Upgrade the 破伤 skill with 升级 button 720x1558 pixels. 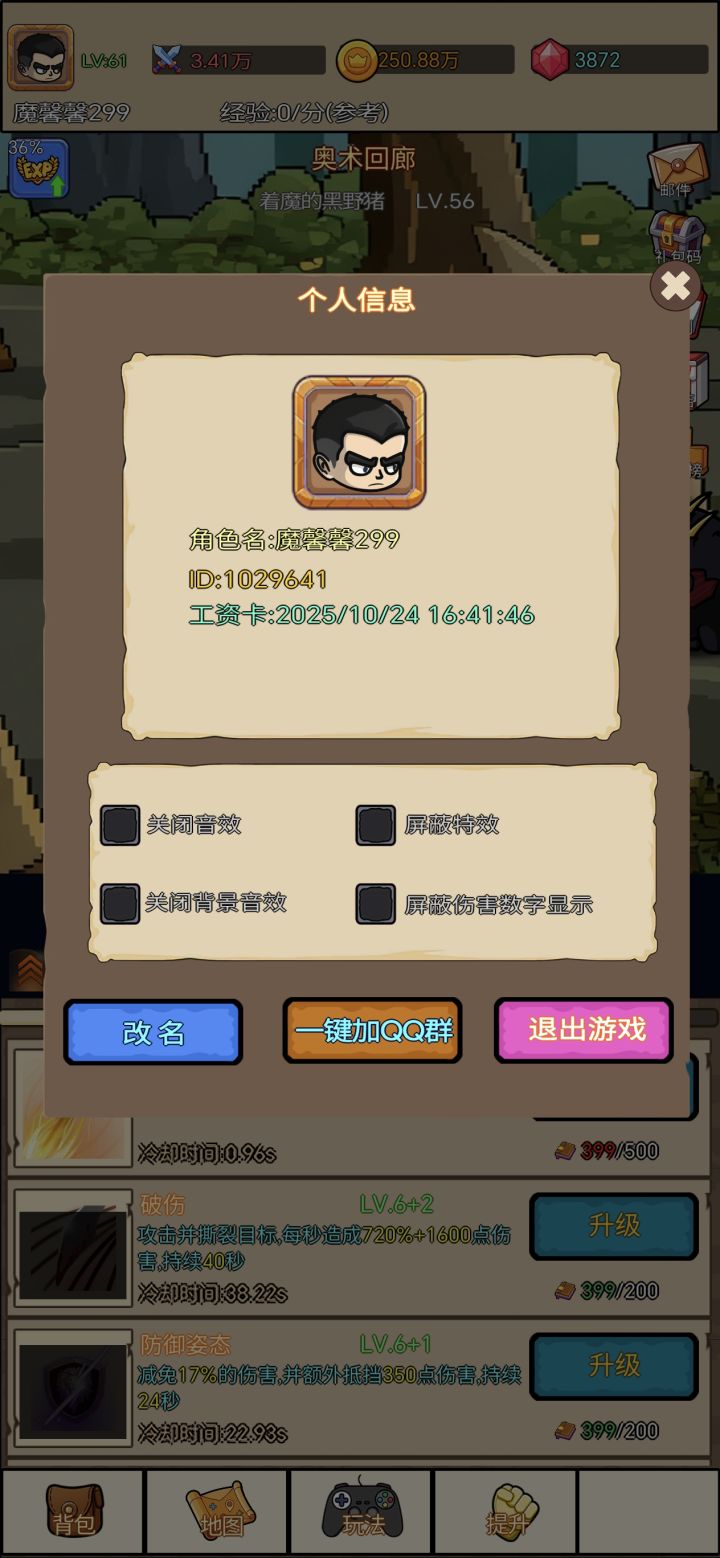614,1227
